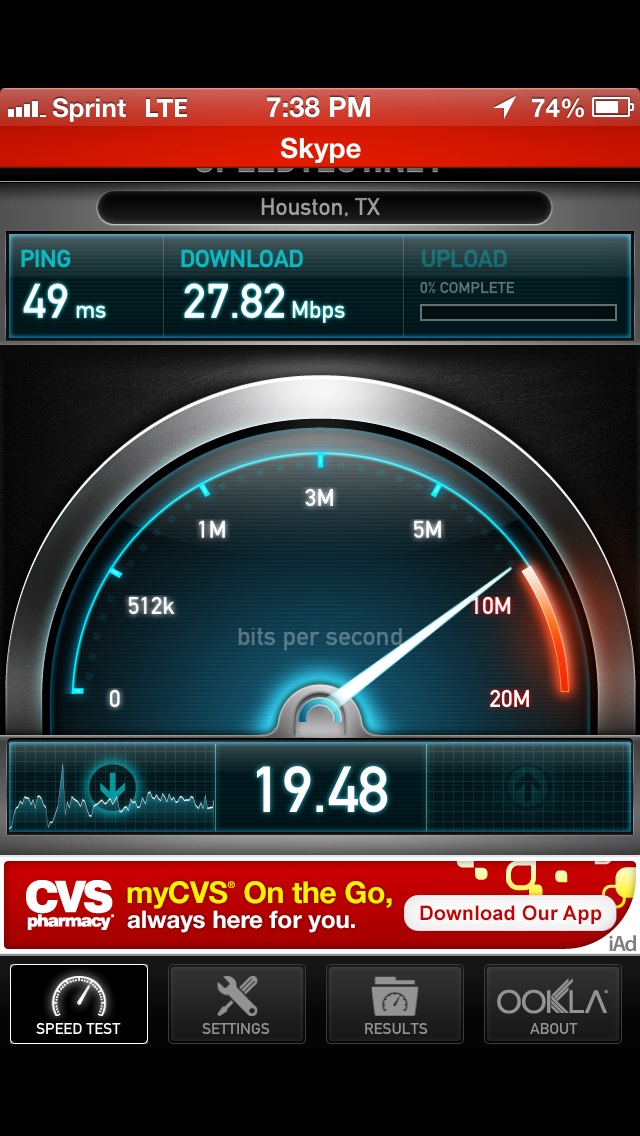
Task: Open the Ookla About tab
Action: tap(553, 1003)
